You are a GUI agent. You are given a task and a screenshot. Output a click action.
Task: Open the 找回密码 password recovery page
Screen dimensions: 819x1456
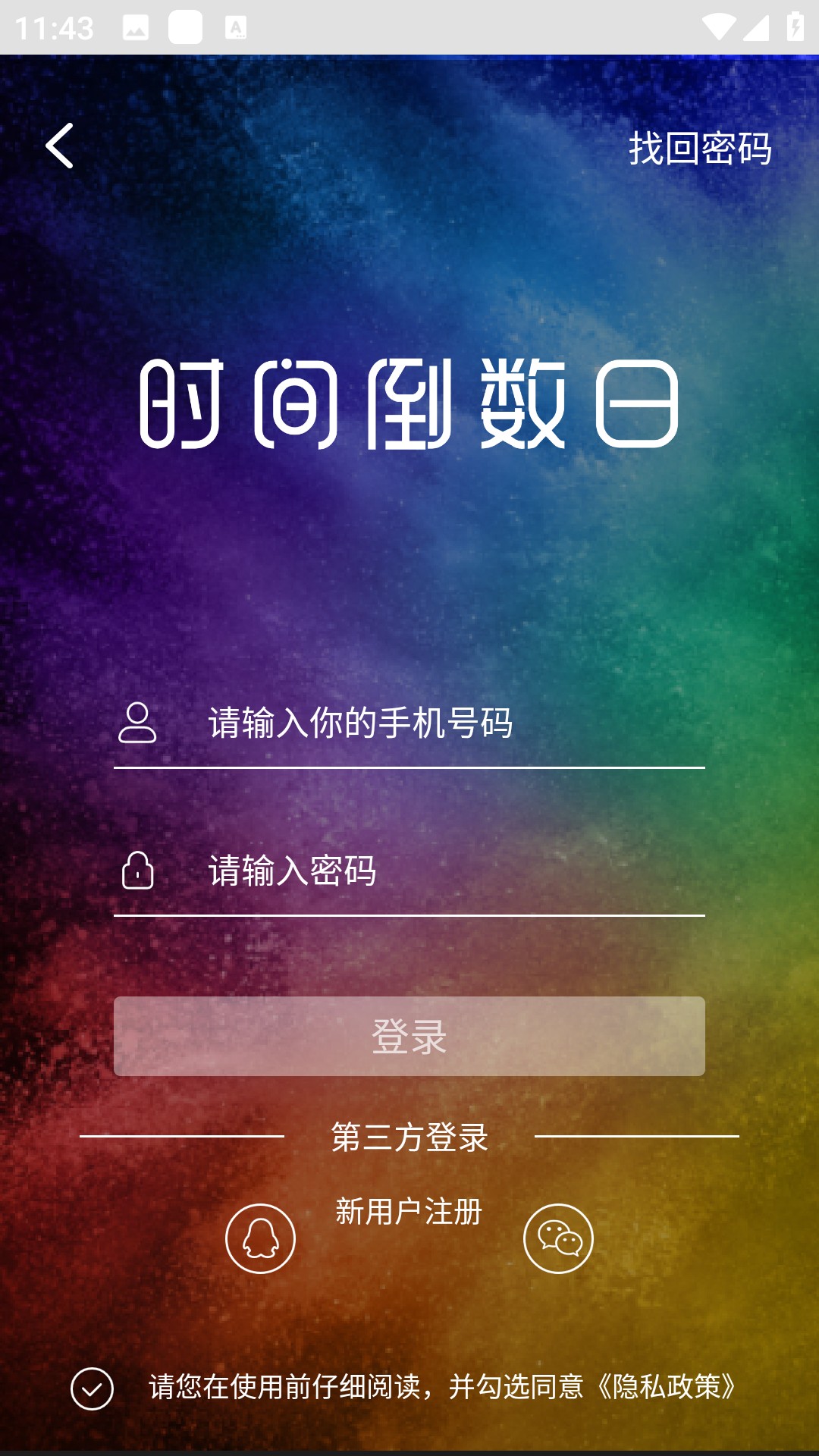pos(700,149)
